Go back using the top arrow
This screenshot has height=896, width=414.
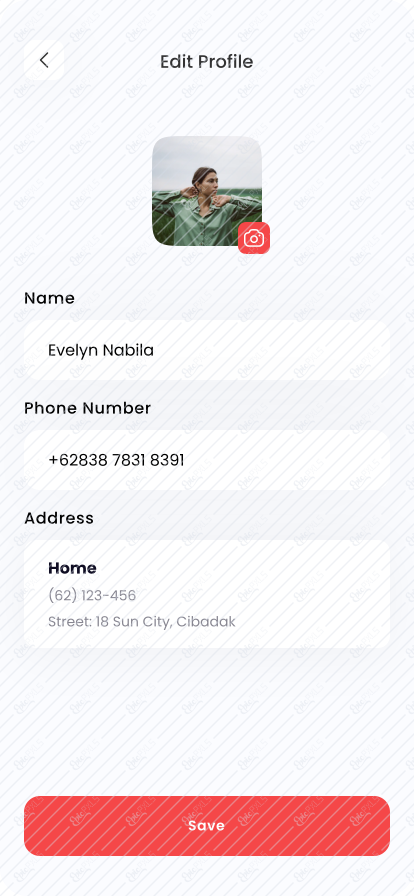point(44,61)
